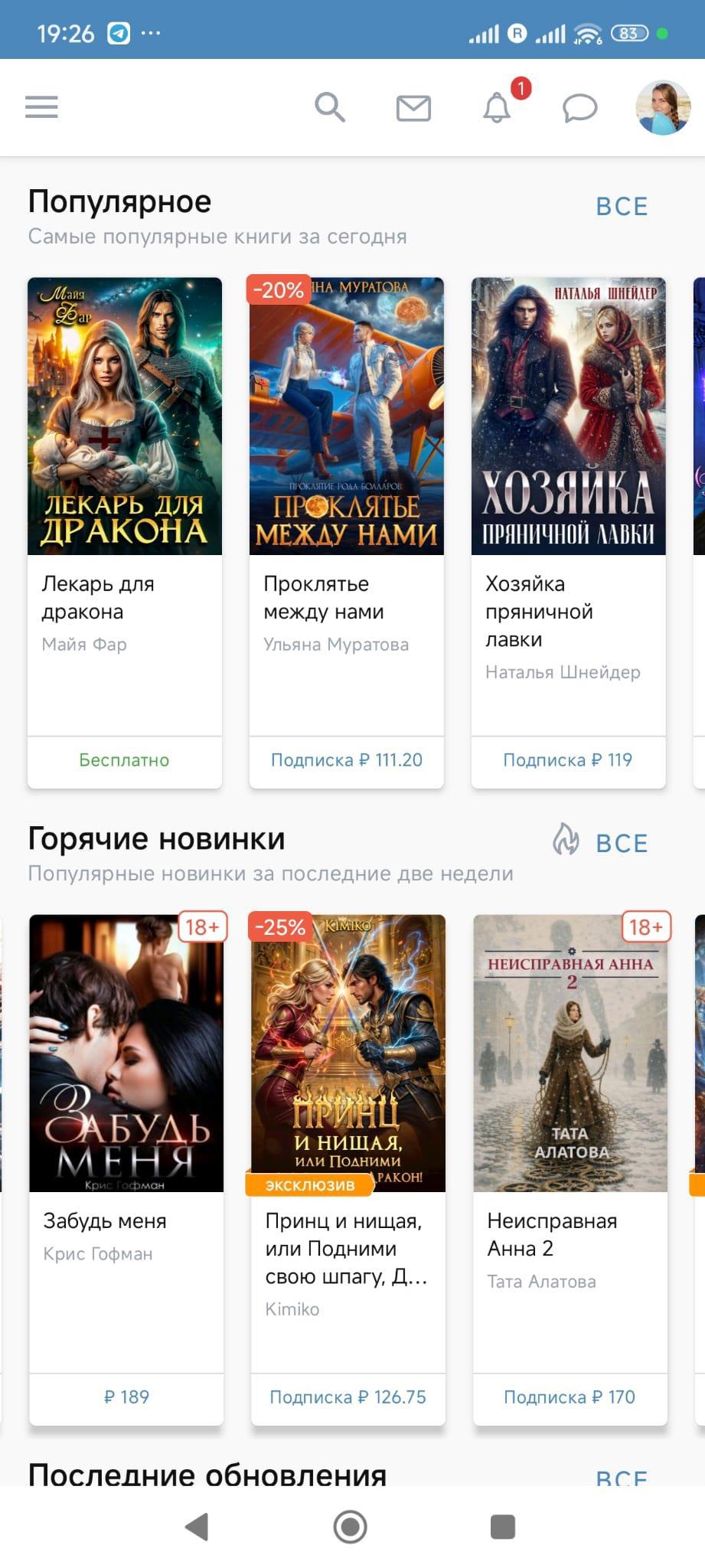Image resolution: width=705 pixels, height=1568 pixels.
Task: Go back with the system back button
Action: click(x=197, y=1527)
